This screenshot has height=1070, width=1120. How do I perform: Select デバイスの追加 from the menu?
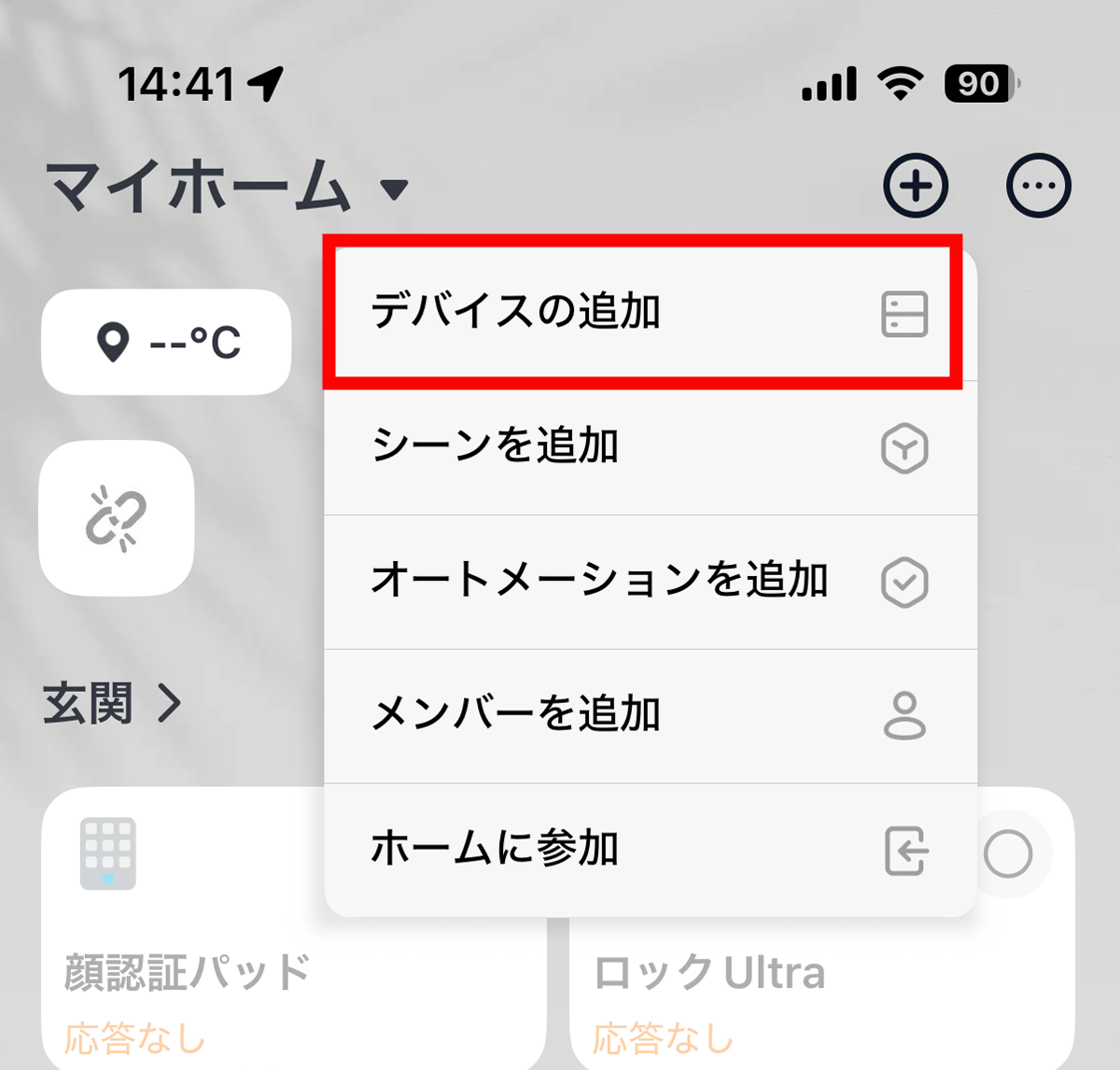click(x=642, y=313)
